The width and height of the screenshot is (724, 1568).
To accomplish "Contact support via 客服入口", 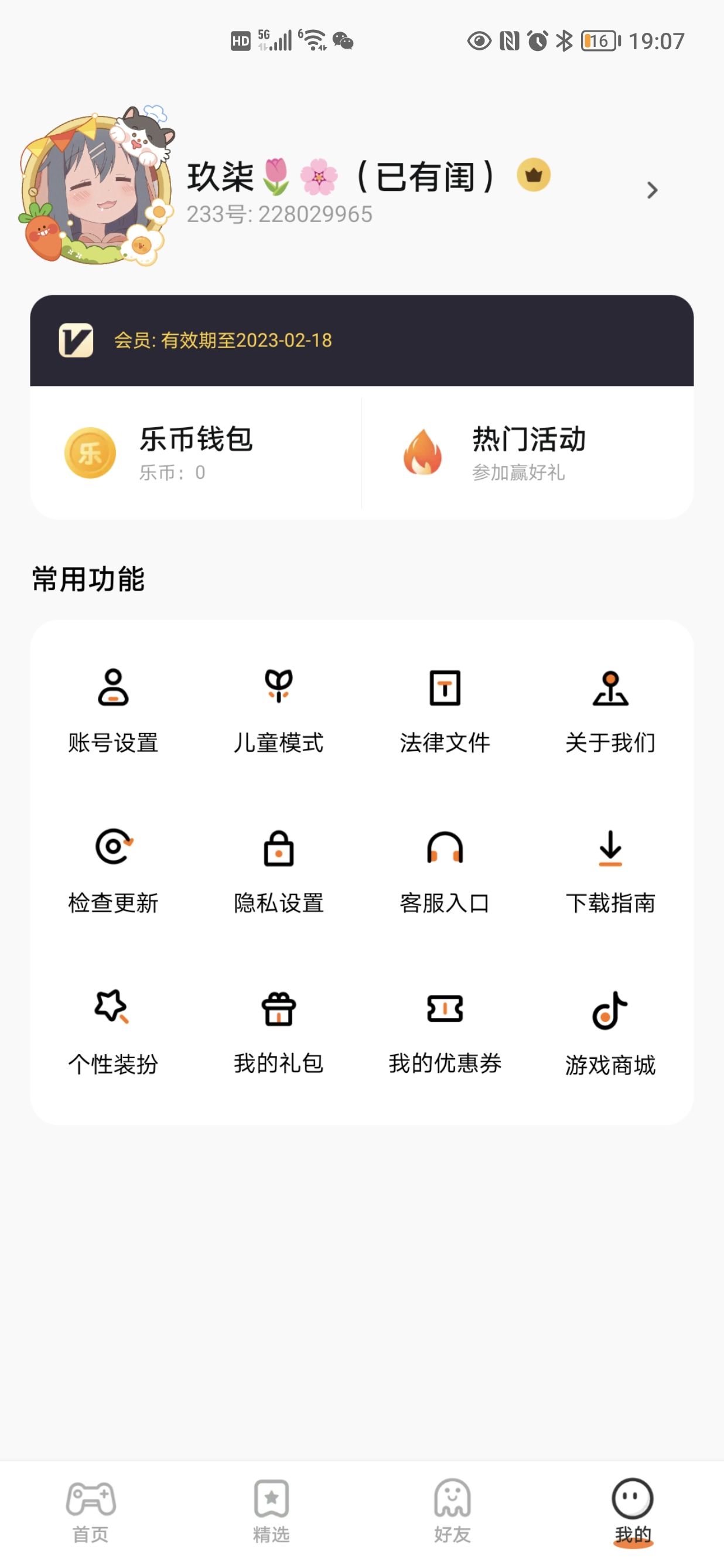I will pos(445,871).
